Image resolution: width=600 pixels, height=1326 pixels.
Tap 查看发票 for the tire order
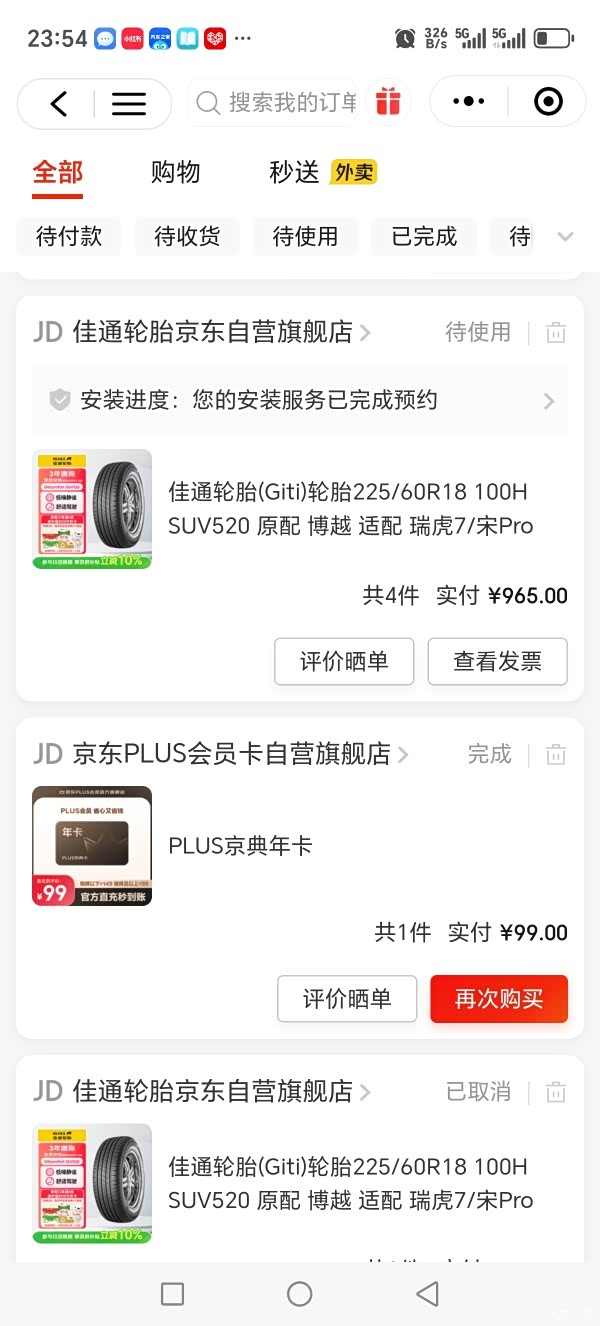click(x=497, y=661)
